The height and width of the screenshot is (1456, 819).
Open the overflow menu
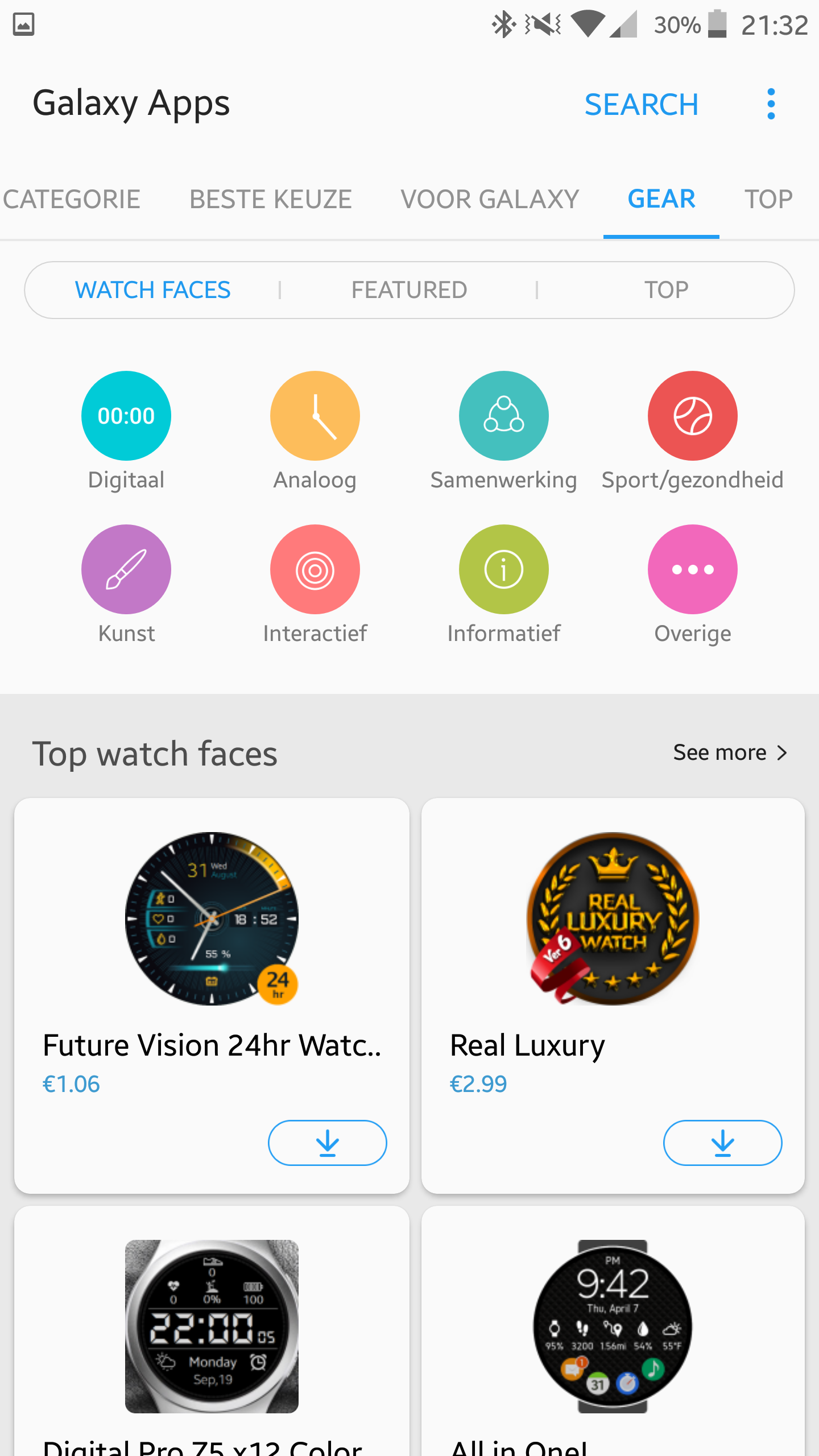(771, 105)
